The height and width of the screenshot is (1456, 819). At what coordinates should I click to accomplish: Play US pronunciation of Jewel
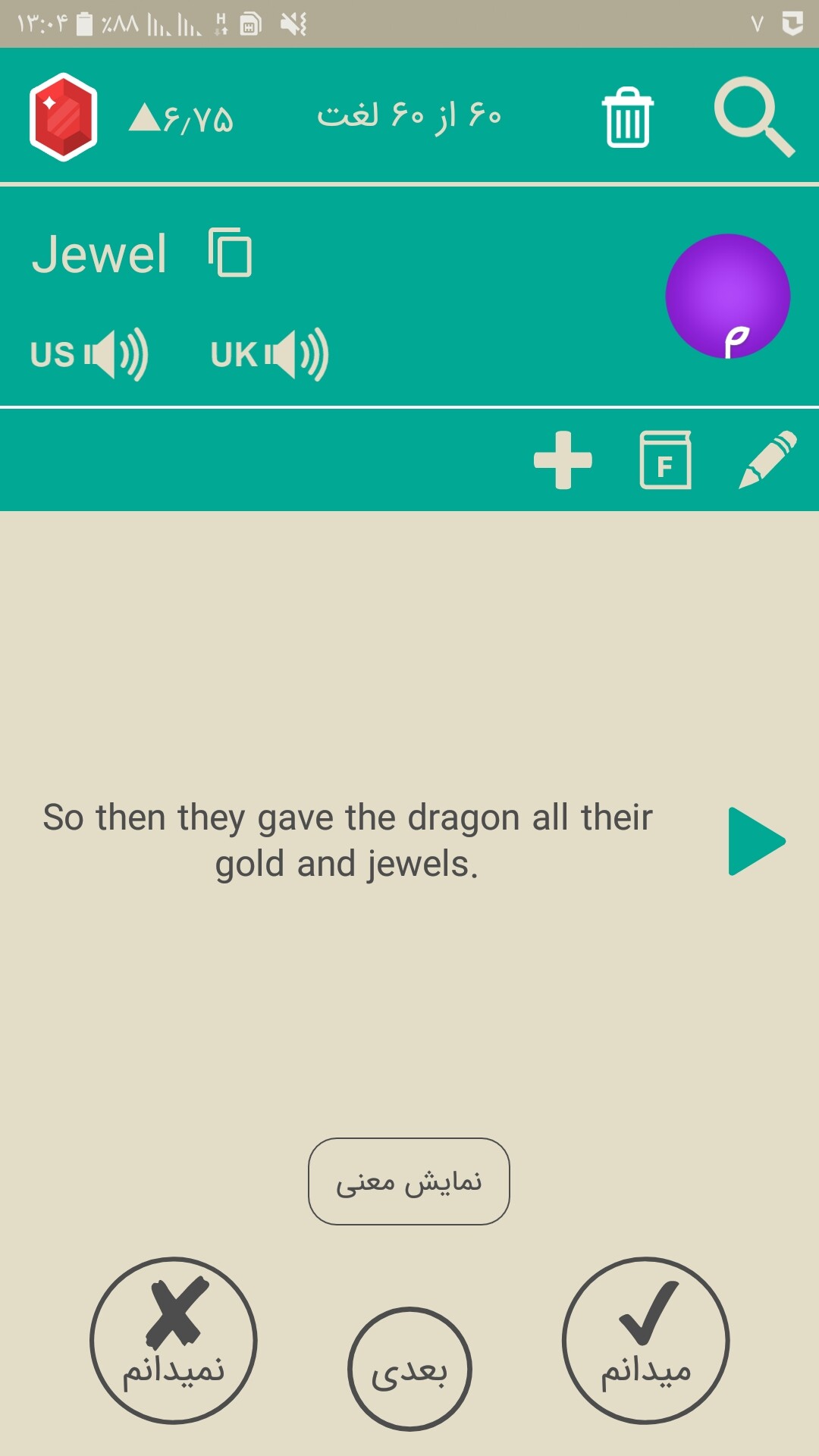click(x=90, y=354)
